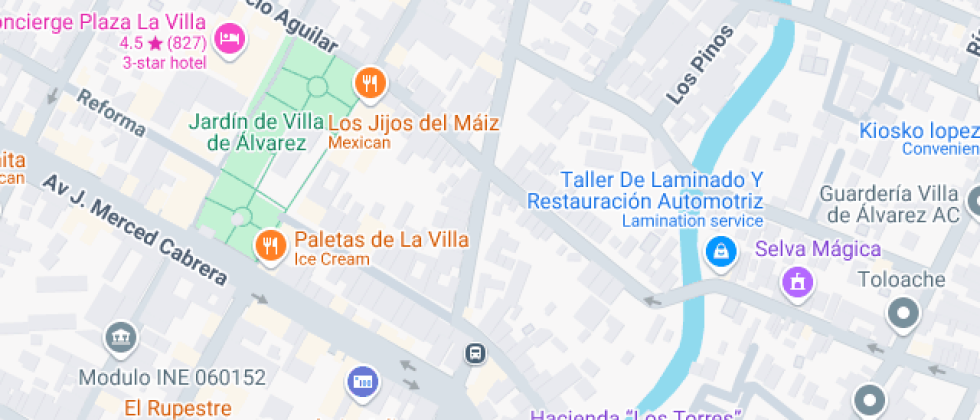
Task: Tap the bus stop icon
Action: pos(475,353)
